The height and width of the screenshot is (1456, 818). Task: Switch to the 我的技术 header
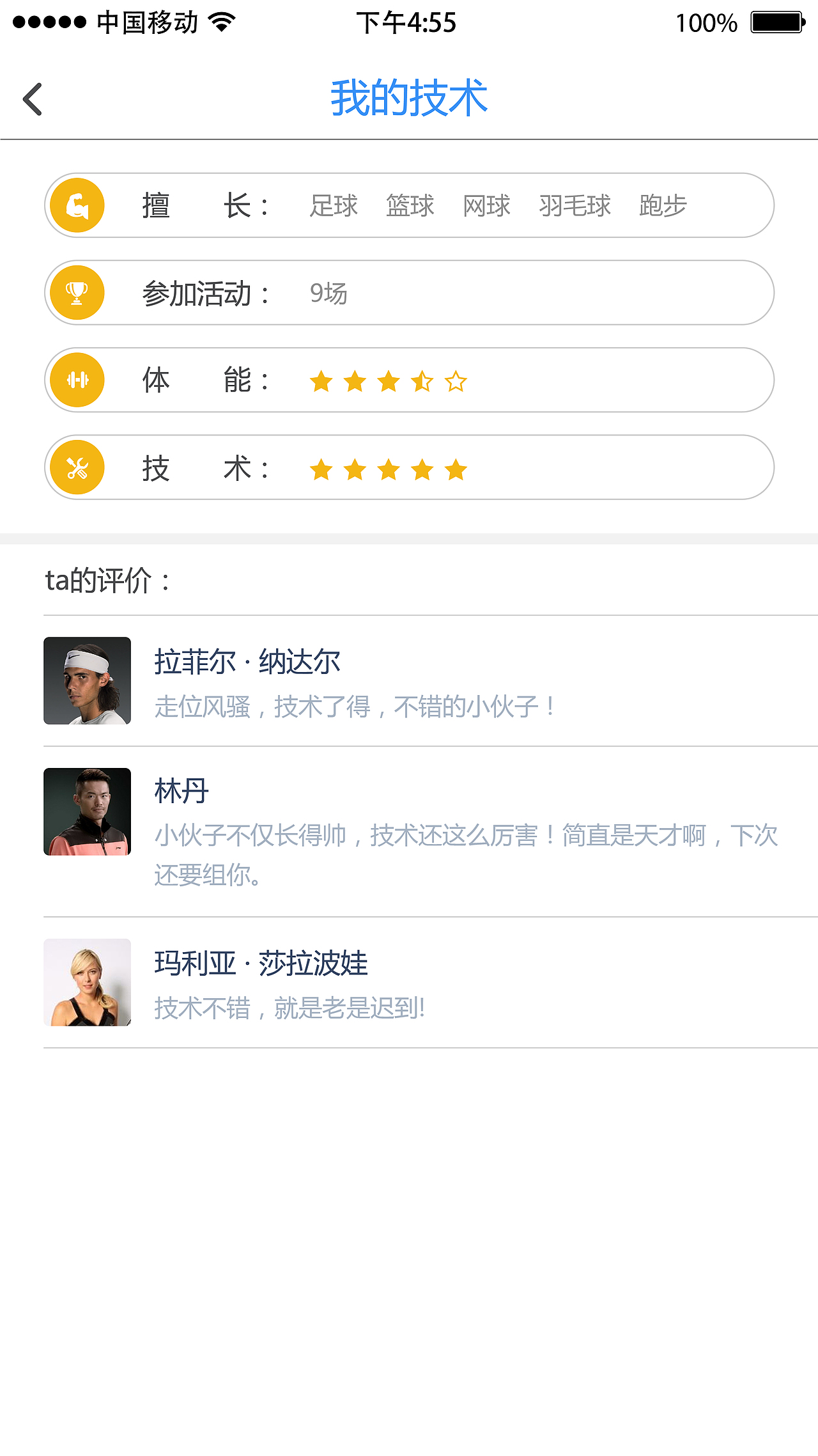(409, 96)
